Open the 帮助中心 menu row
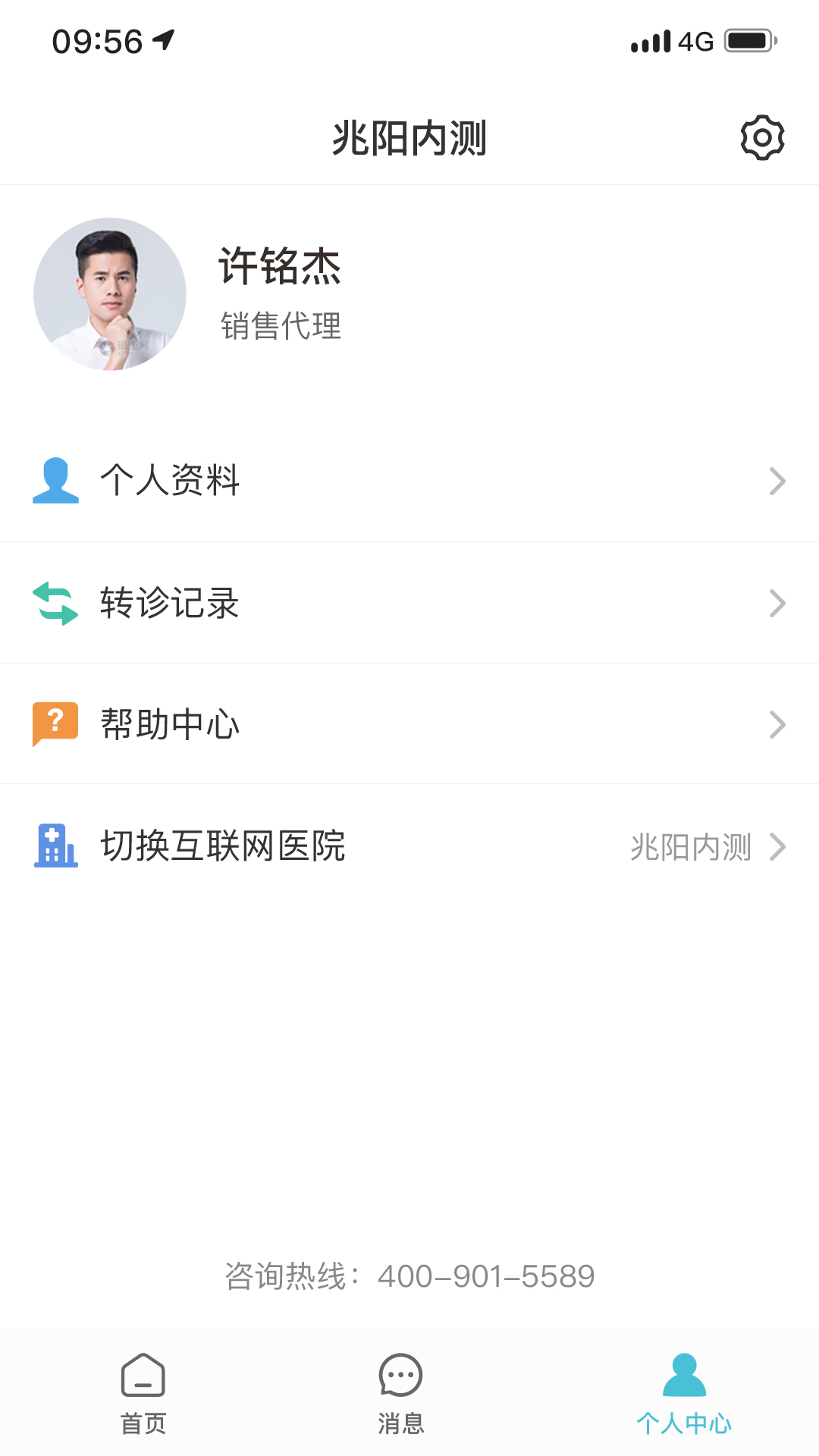 click(x=303, y=724)
